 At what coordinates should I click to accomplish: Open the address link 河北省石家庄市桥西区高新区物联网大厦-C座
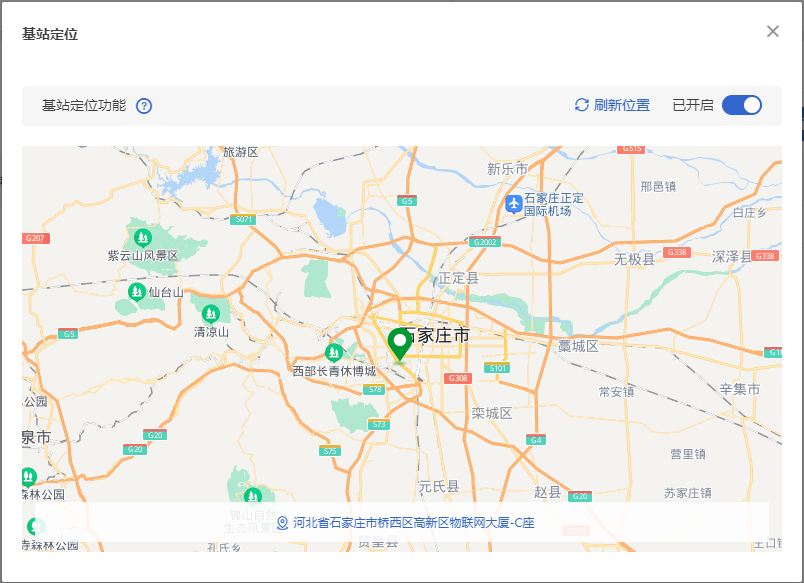coord(406,523)
